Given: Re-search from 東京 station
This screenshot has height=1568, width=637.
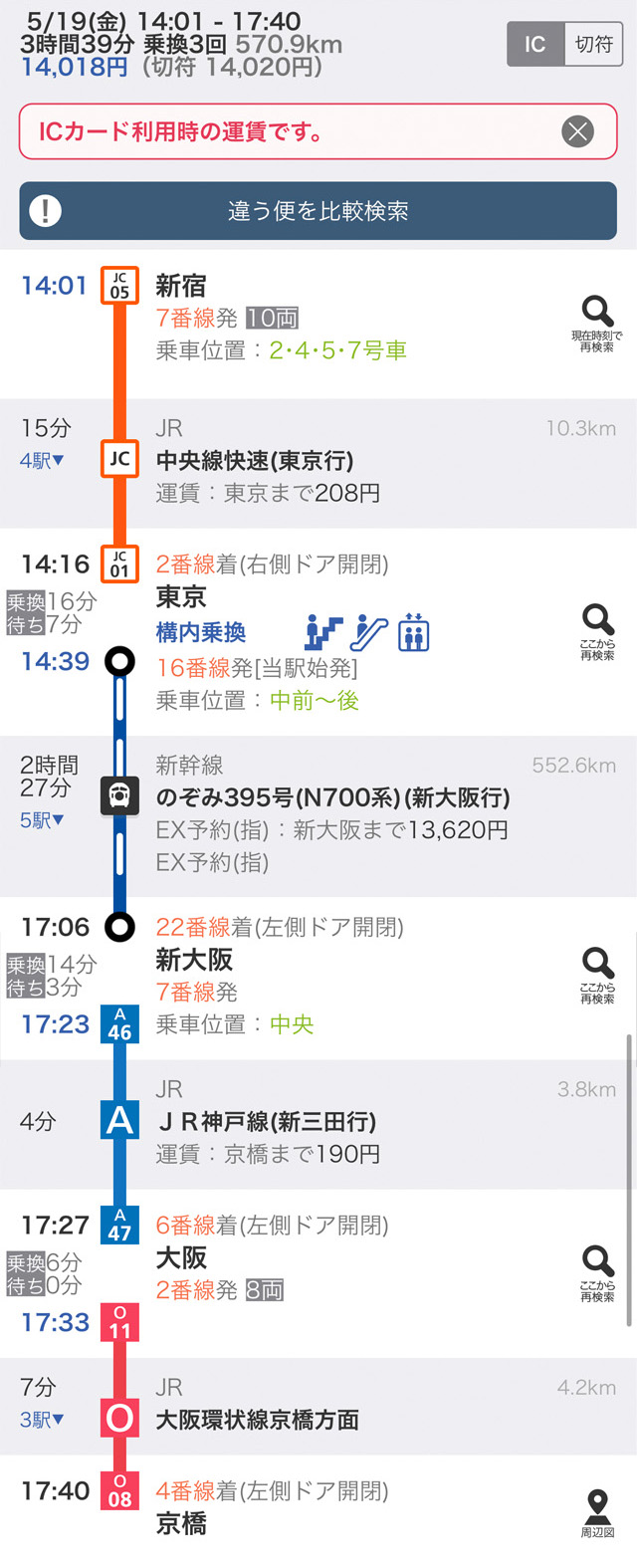Looking at the screenshot, I should pyautogui.click(x=597, y=631).
